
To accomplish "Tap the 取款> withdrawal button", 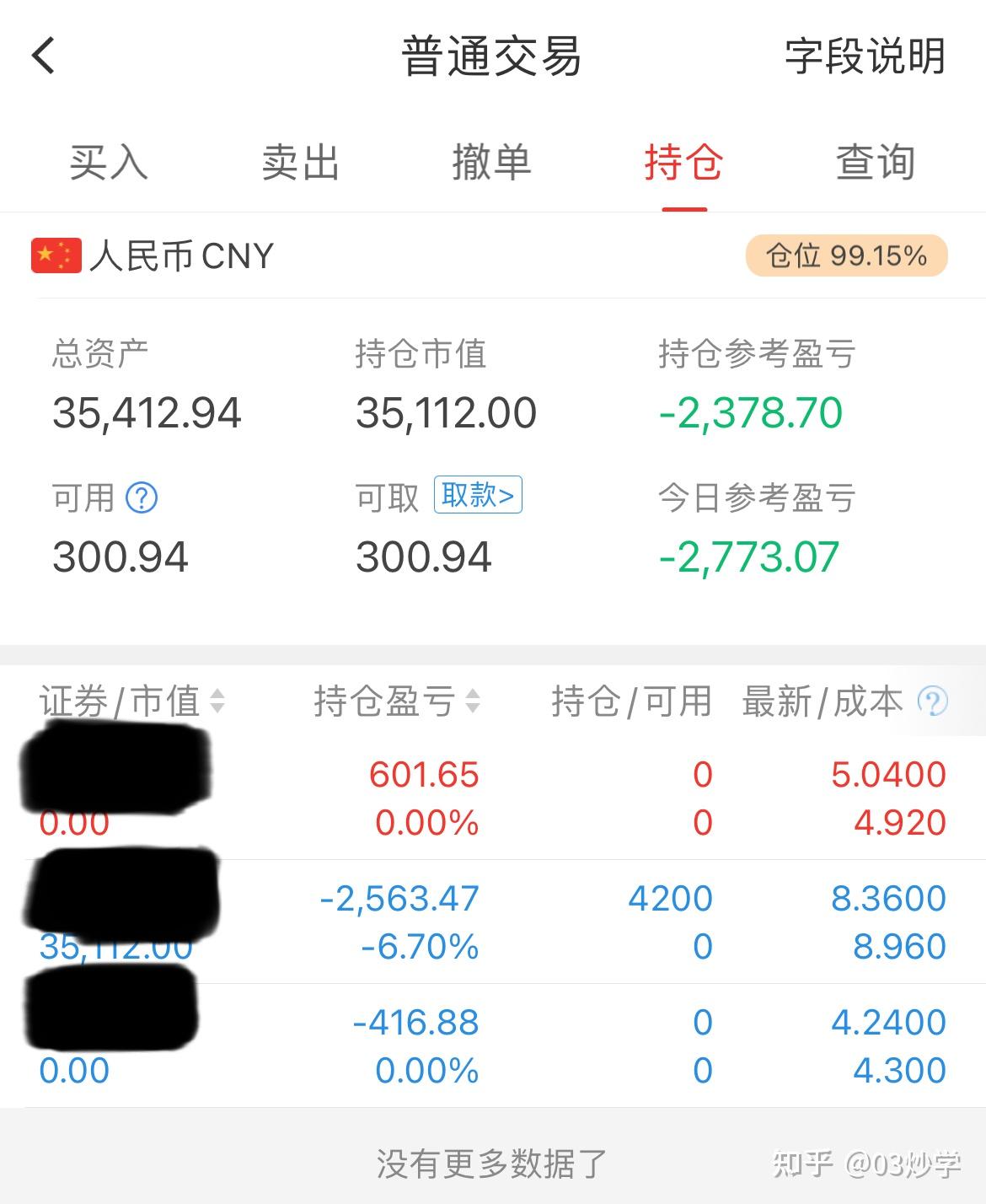I will coord(477,496).
